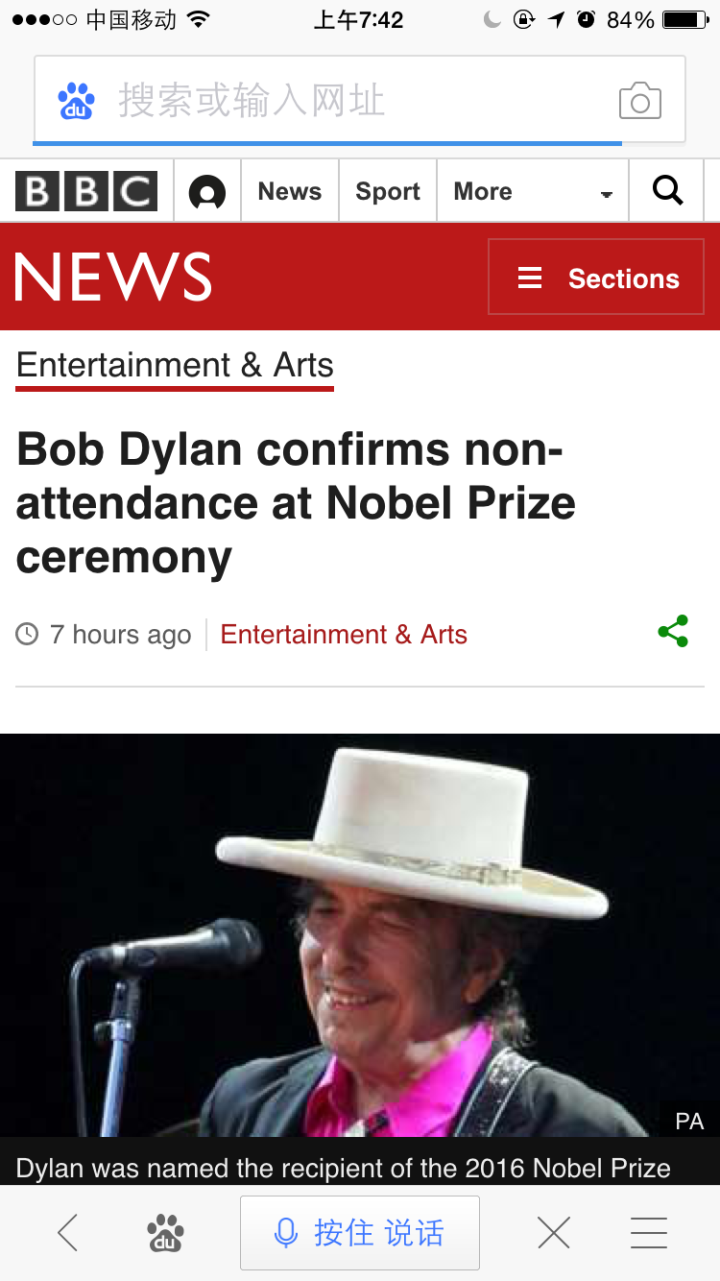Expand the More dropdown menu
Image resolution: width=720 pixels, height=1281 pixels.
point(532,191)
